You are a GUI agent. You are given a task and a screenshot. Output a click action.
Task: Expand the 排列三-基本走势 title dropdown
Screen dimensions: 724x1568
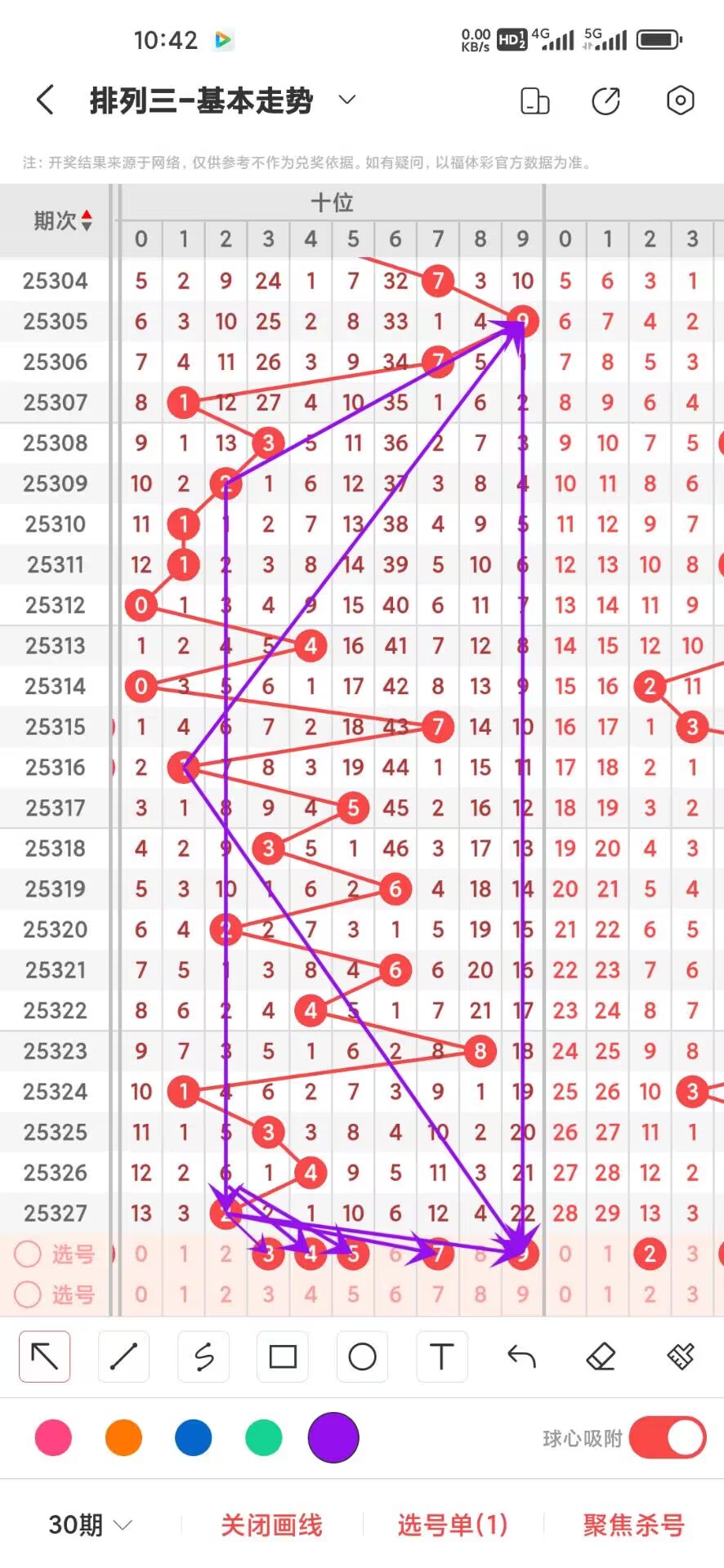click(347, 100)
